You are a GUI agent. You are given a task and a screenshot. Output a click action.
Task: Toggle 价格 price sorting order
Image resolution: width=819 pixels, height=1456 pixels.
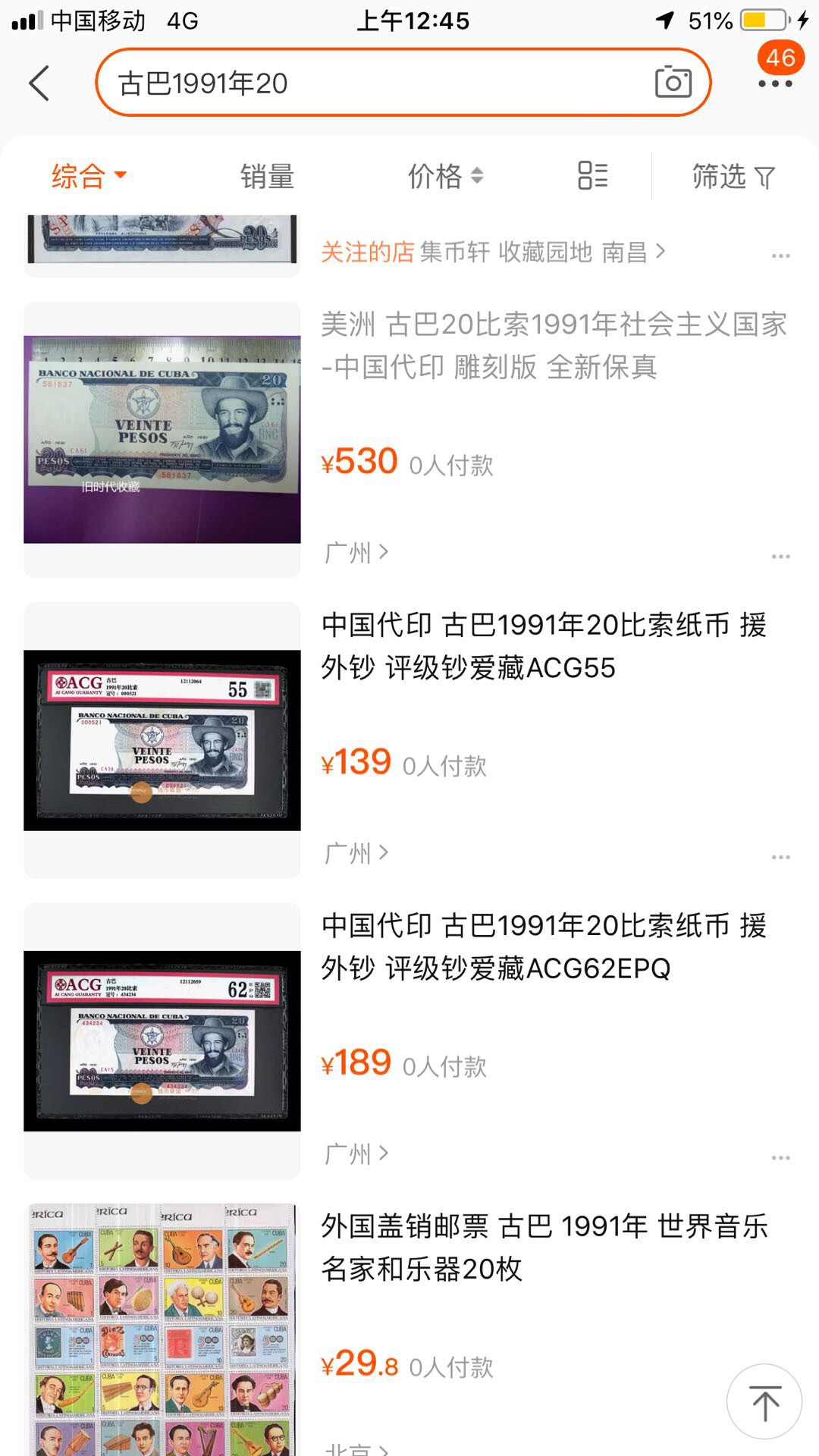pos(446,176)
